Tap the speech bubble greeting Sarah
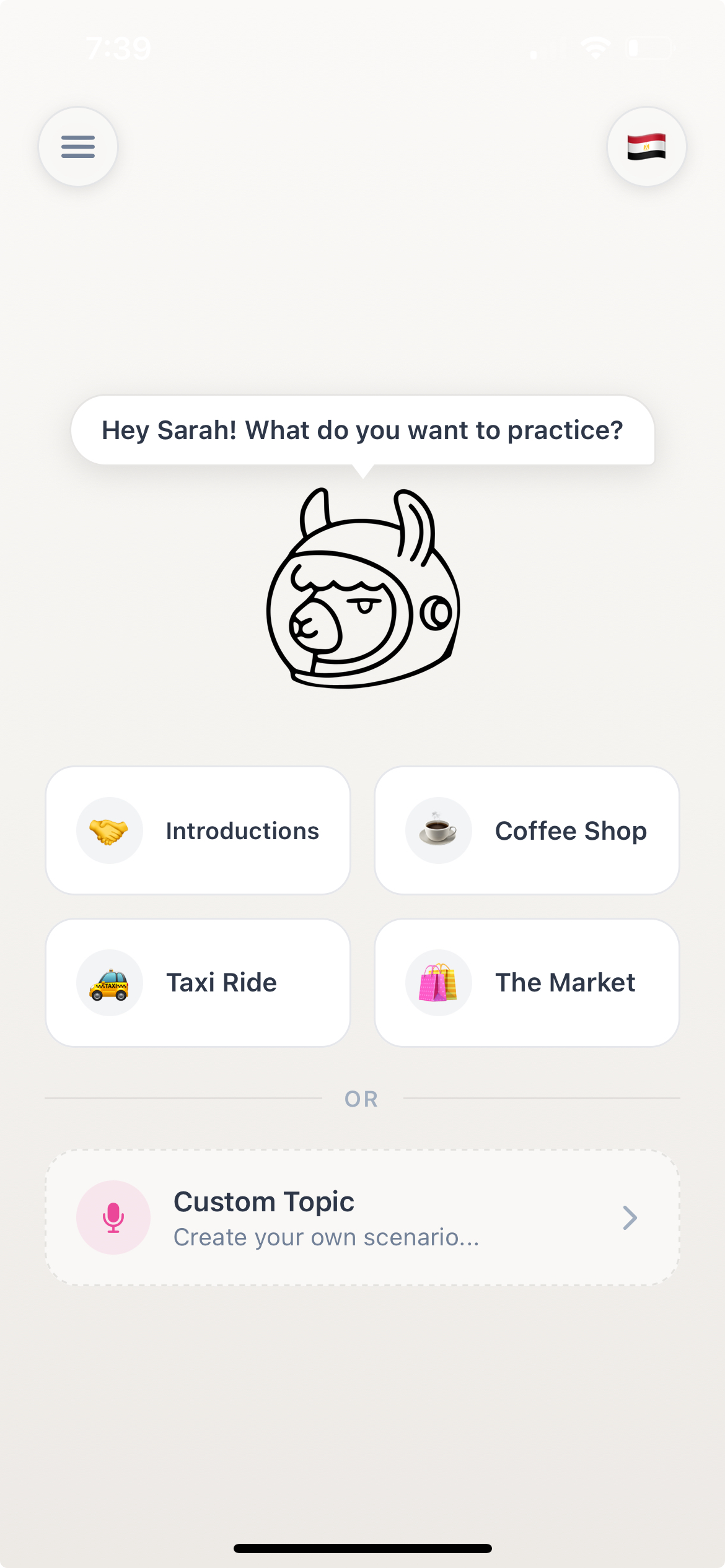This screenshot has height=1568, width=725. coord(362,430)
